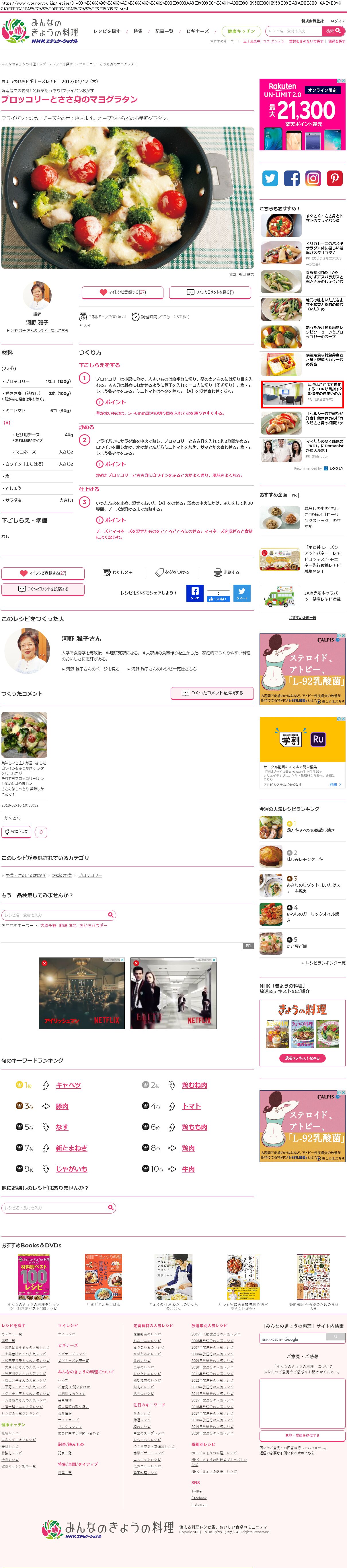Open the ログイン link
Viewport: 347px width, 1568px height.
point(337,21)
